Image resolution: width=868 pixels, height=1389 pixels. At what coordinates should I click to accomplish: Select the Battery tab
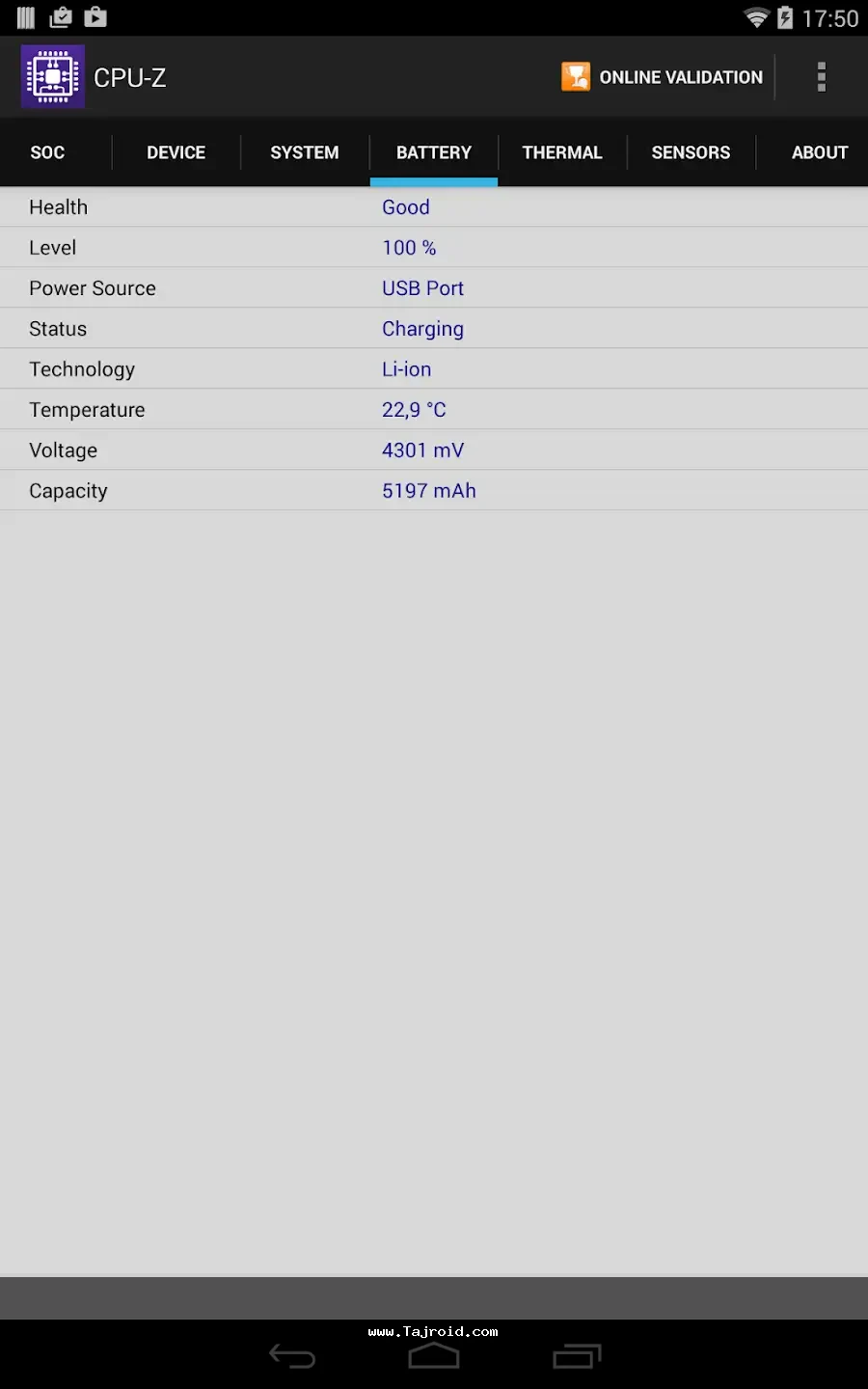pos(434,152)
